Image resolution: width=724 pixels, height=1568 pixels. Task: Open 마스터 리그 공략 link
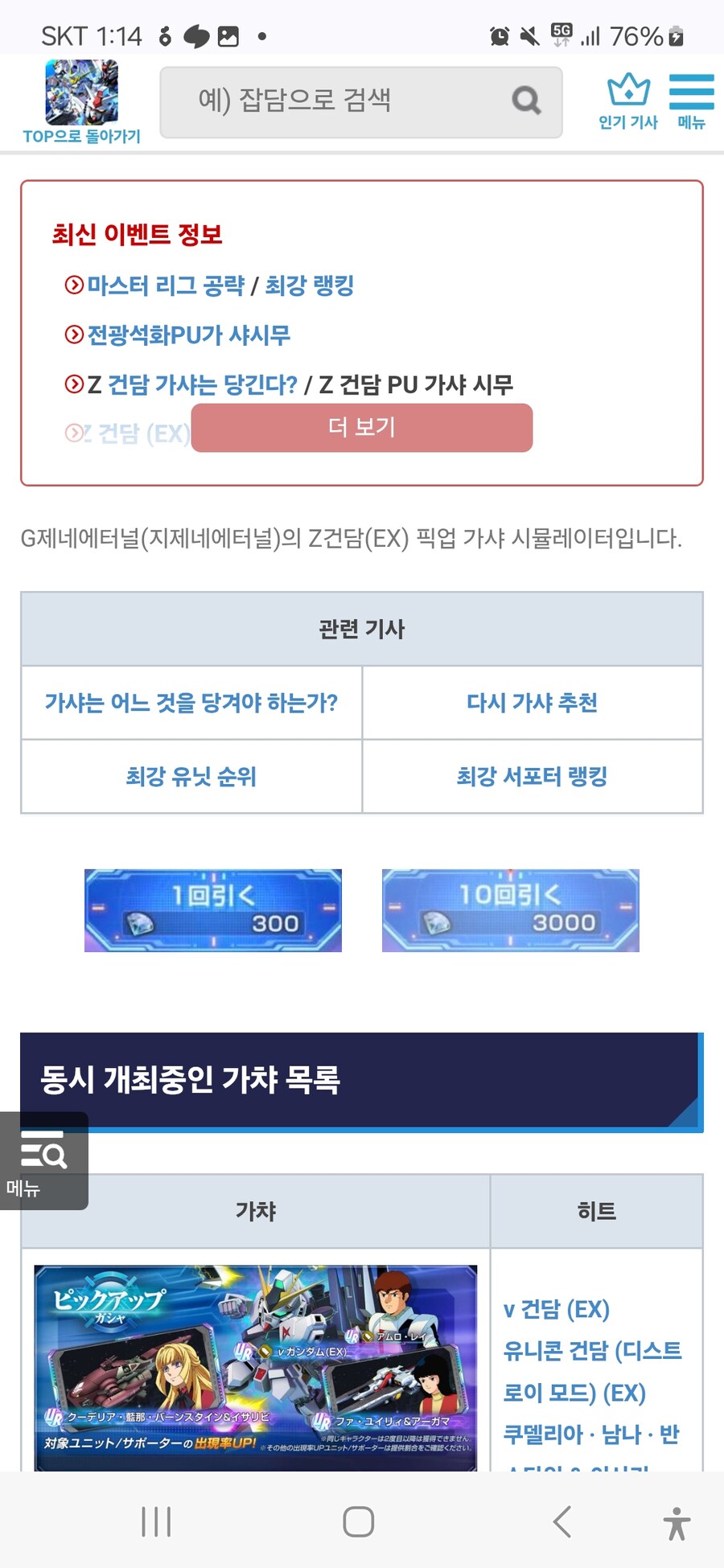tap(166, 285)
